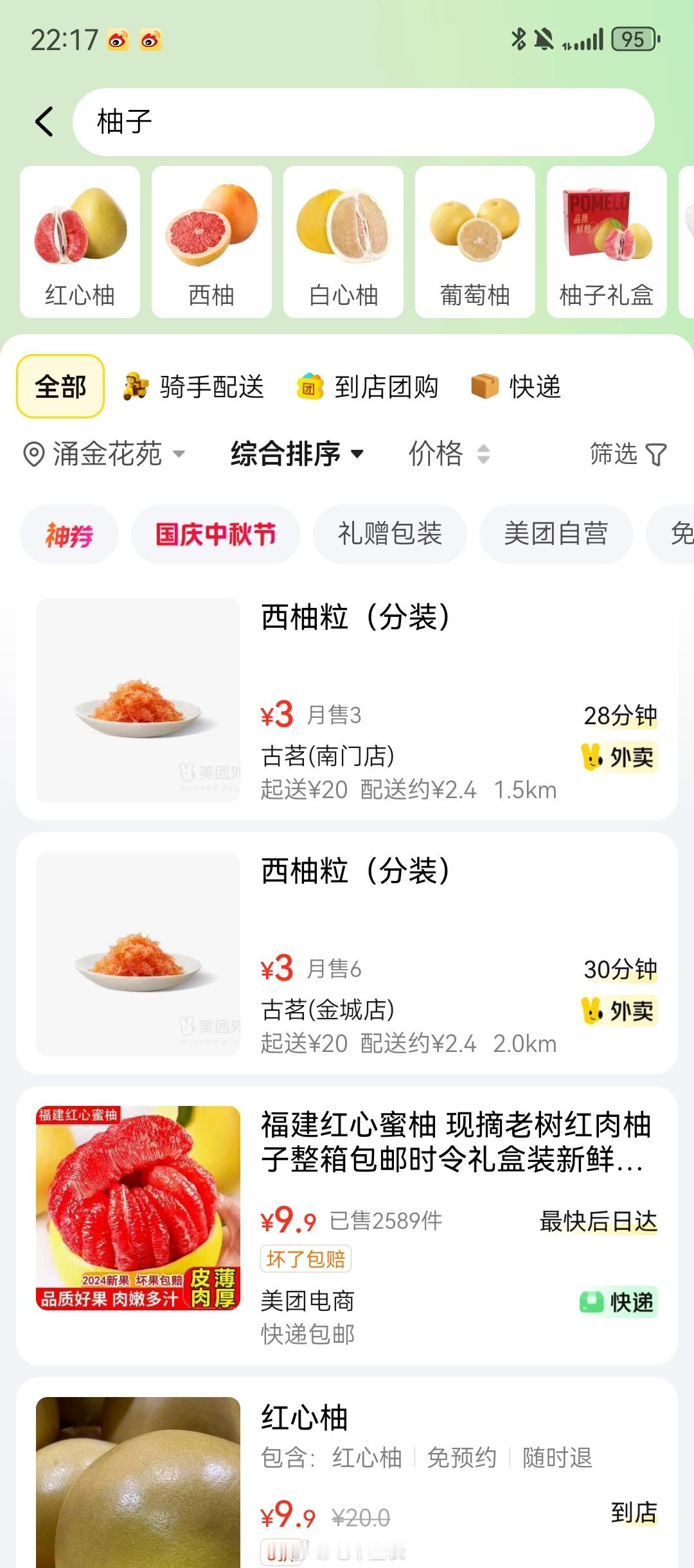This screenshot has width=694, height=1568.
Task: Sort results by 价格
Action: [449, 454]
